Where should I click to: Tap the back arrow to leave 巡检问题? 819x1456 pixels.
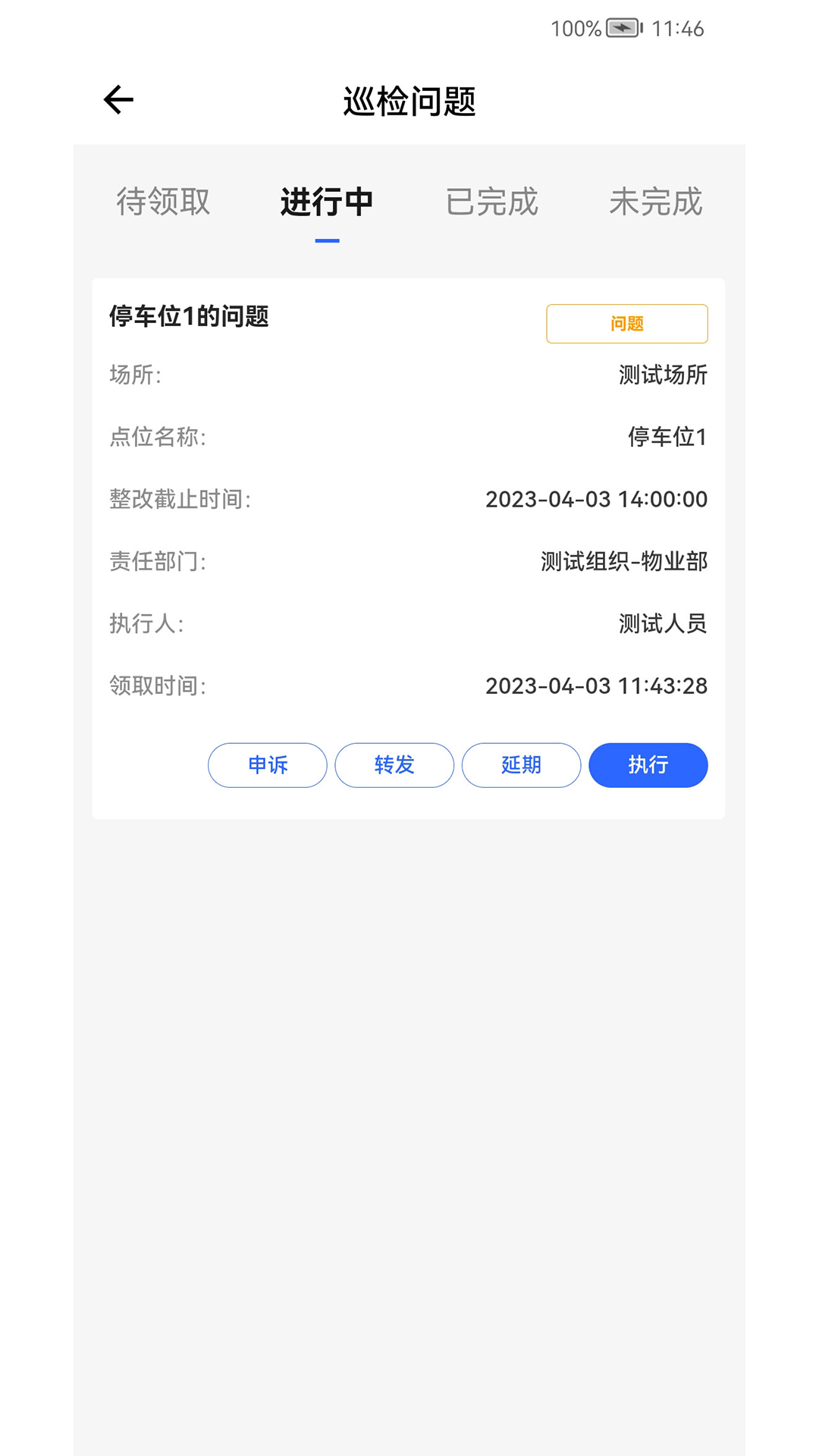pos(118,99)
